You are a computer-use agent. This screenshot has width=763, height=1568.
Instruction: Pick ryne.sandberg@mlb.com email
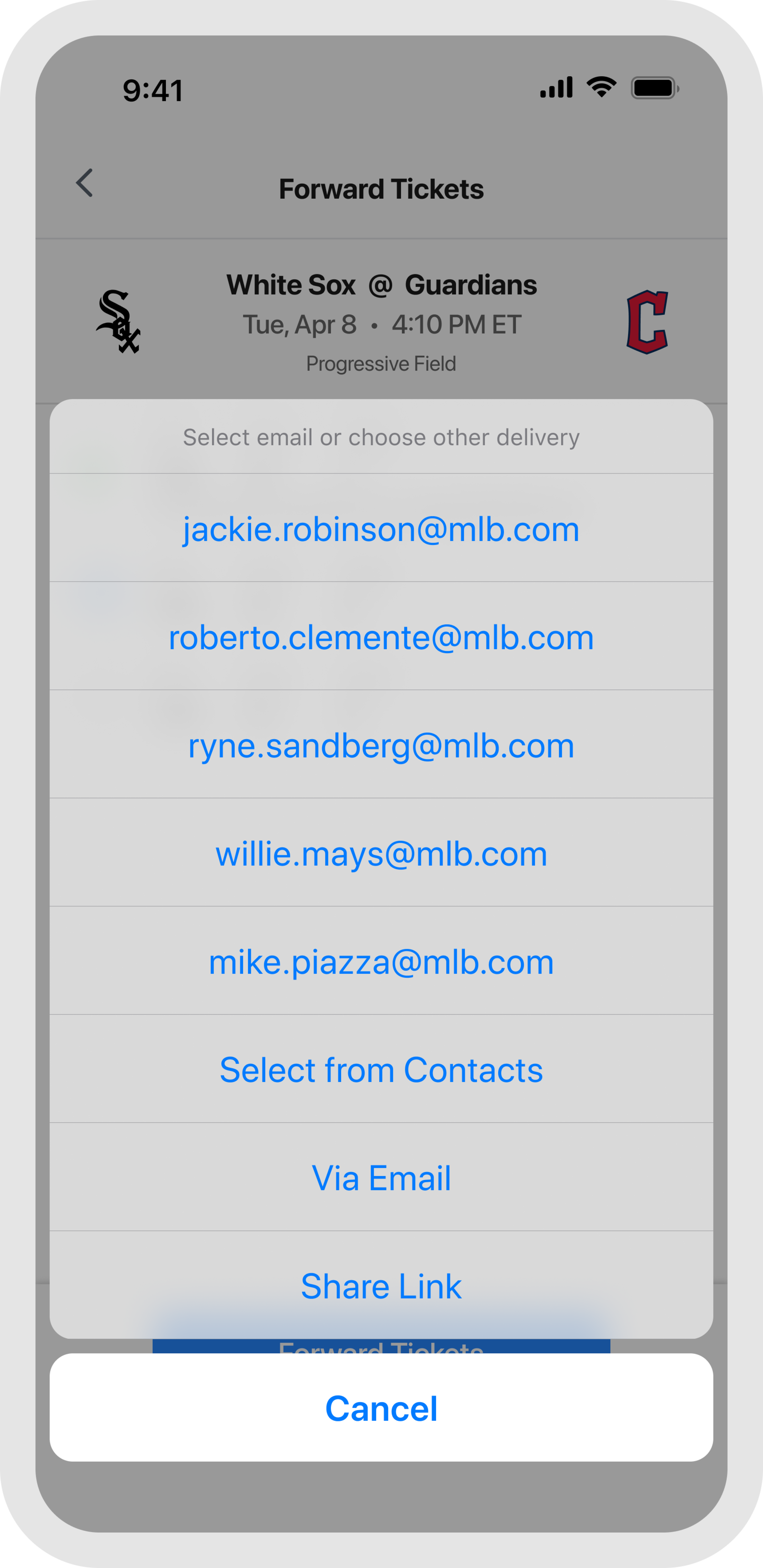(x=381, y=745)
